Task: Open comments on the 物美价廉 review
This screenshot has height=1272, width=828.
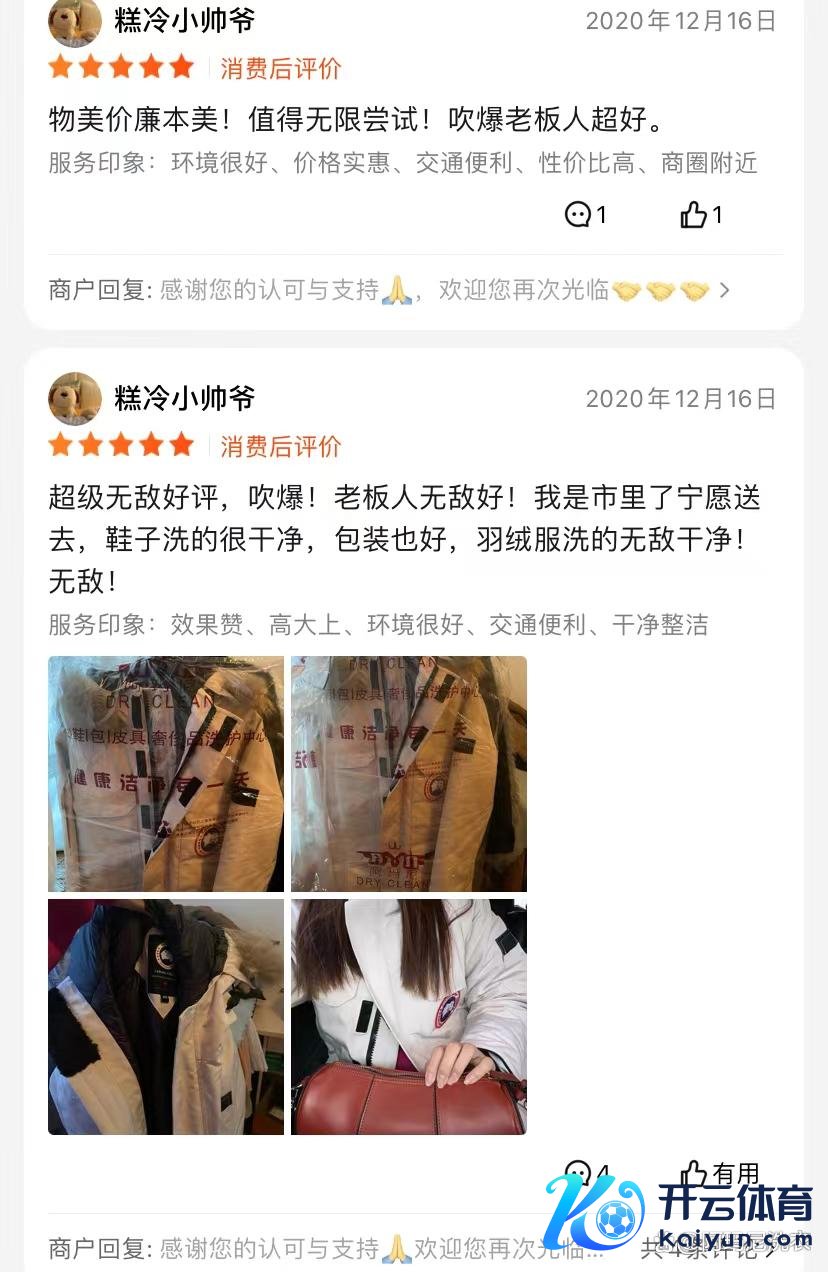Action: point(585,214)
